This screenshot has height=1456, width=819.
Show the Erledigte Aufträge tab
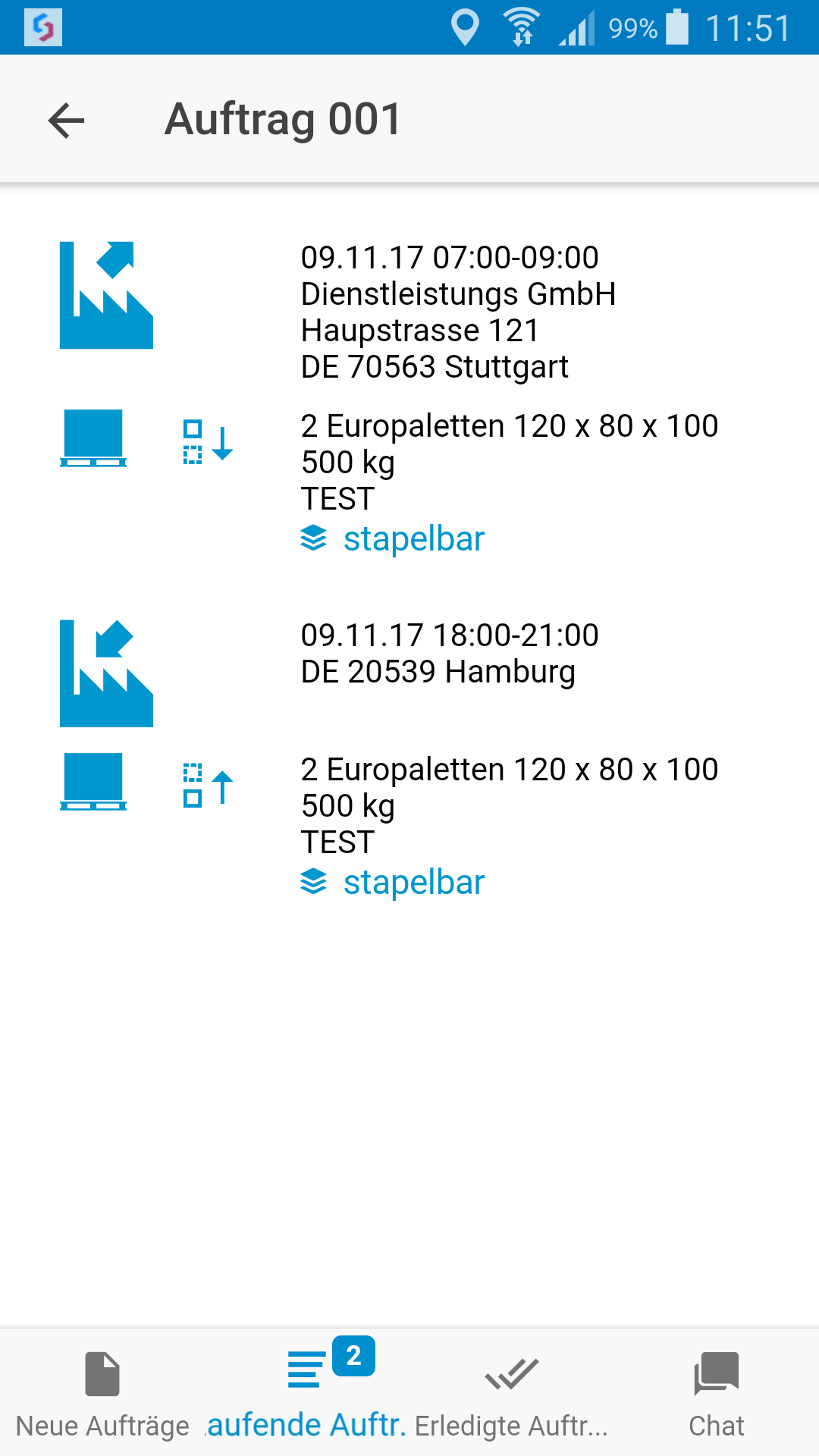point(512,1394)
